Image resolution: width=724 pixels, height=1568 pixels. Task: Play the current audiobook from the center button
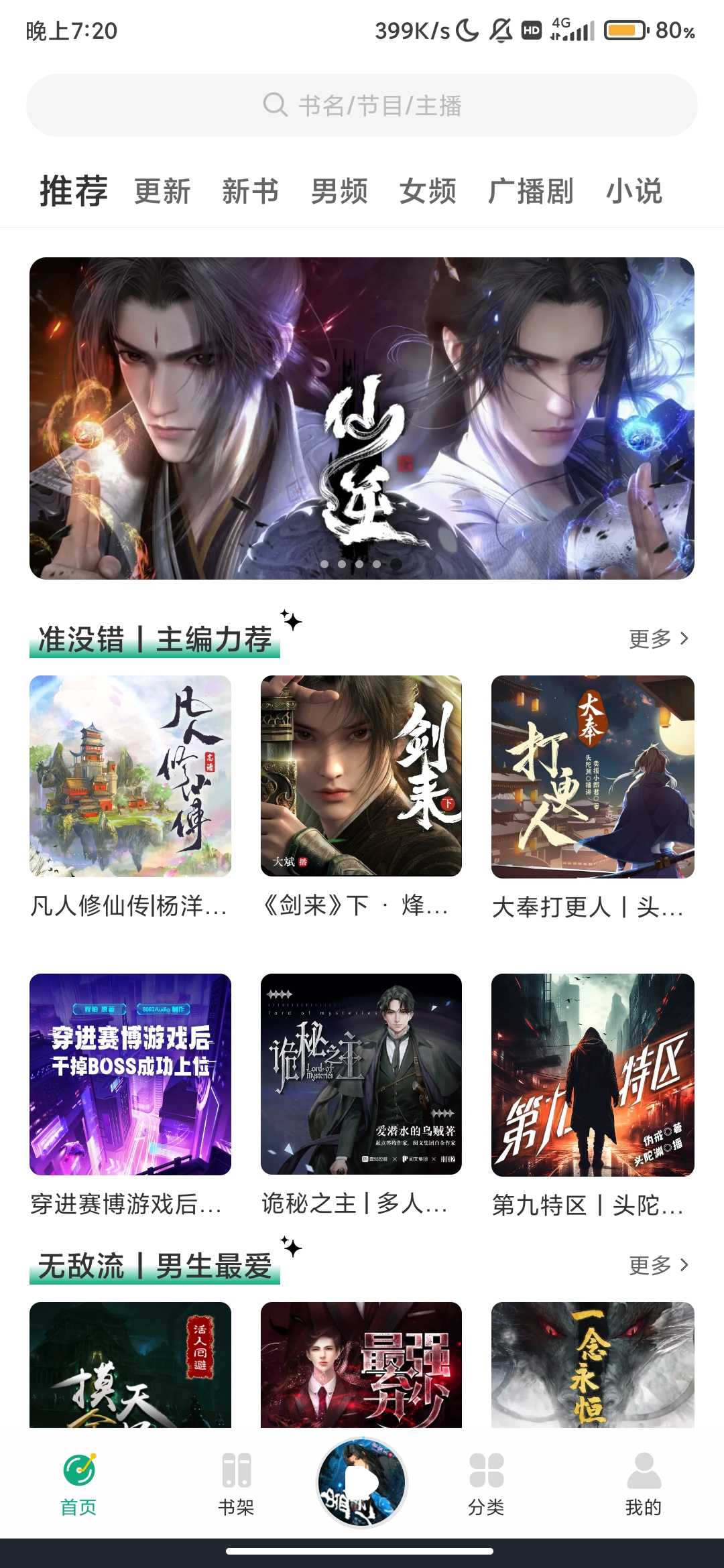click(x=362, y=1482)
